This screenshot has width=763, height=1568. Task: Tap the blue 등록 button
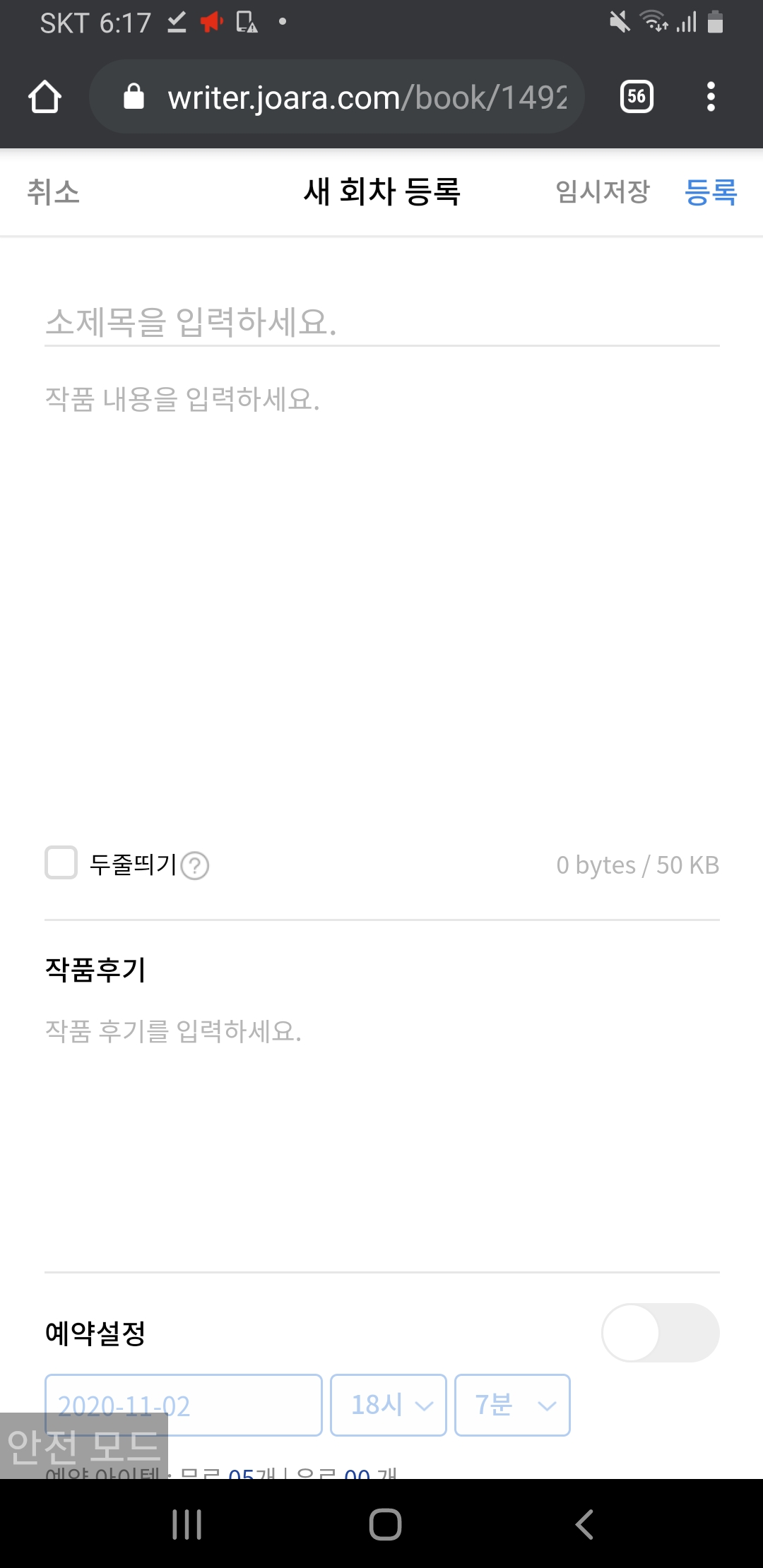[x=710, y=192]
